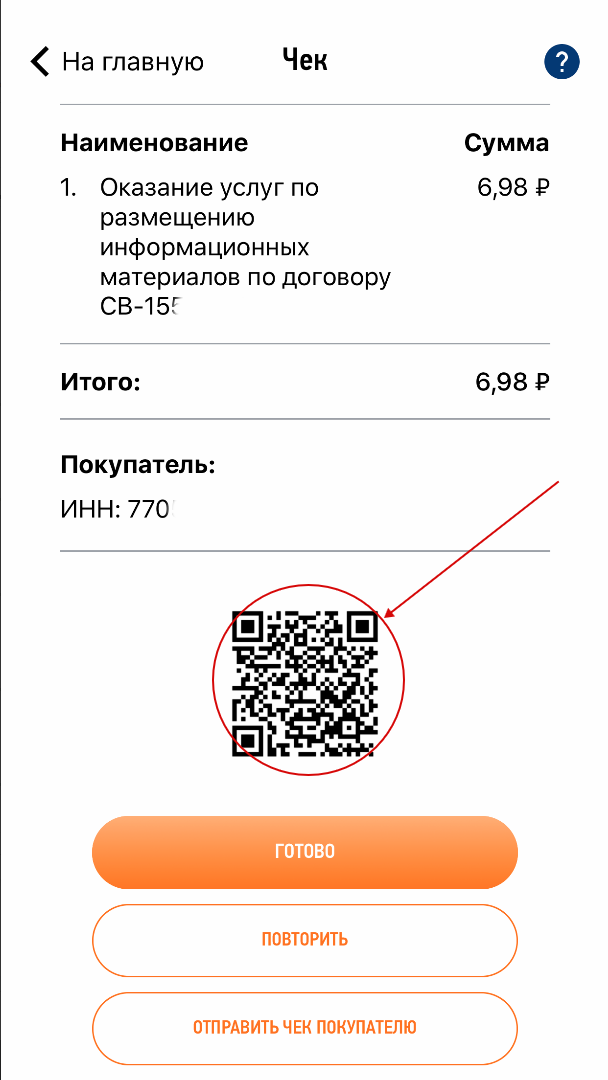Open the help question mark icon
The height and width of the screenshot is (1080, 608).
coord(562,62)
